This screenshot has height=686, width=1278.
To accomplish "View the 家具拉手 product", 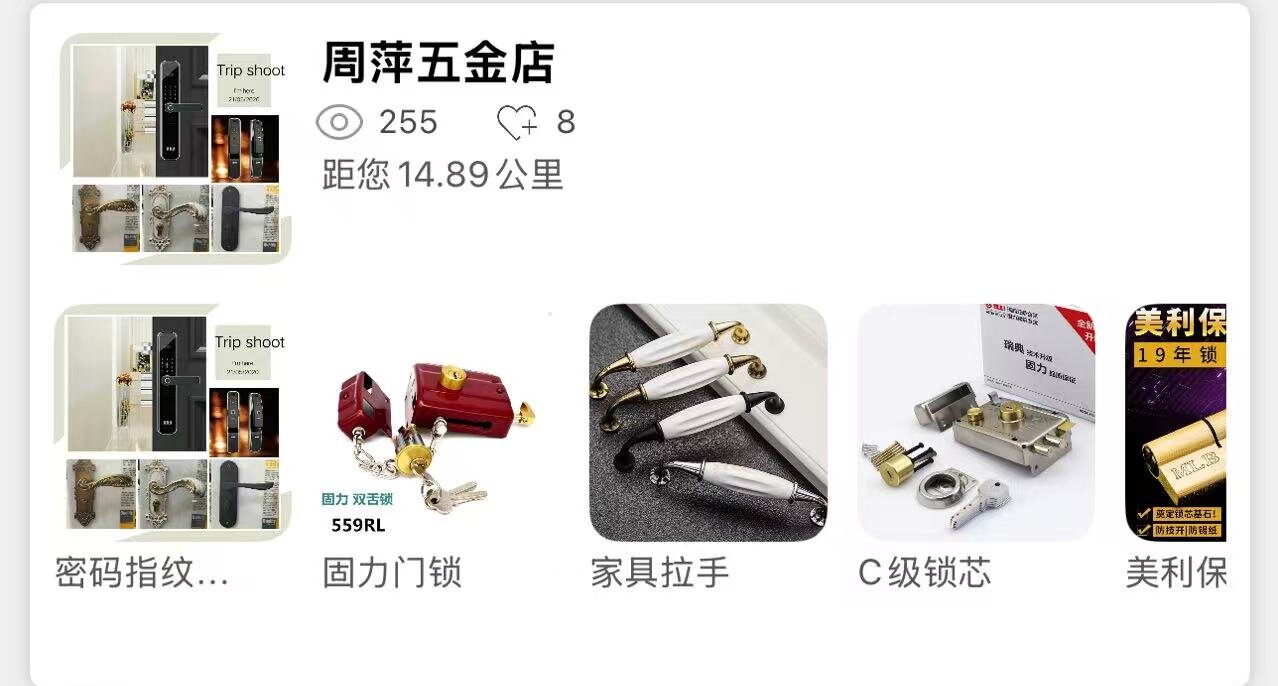I will [x=708, y=422].
